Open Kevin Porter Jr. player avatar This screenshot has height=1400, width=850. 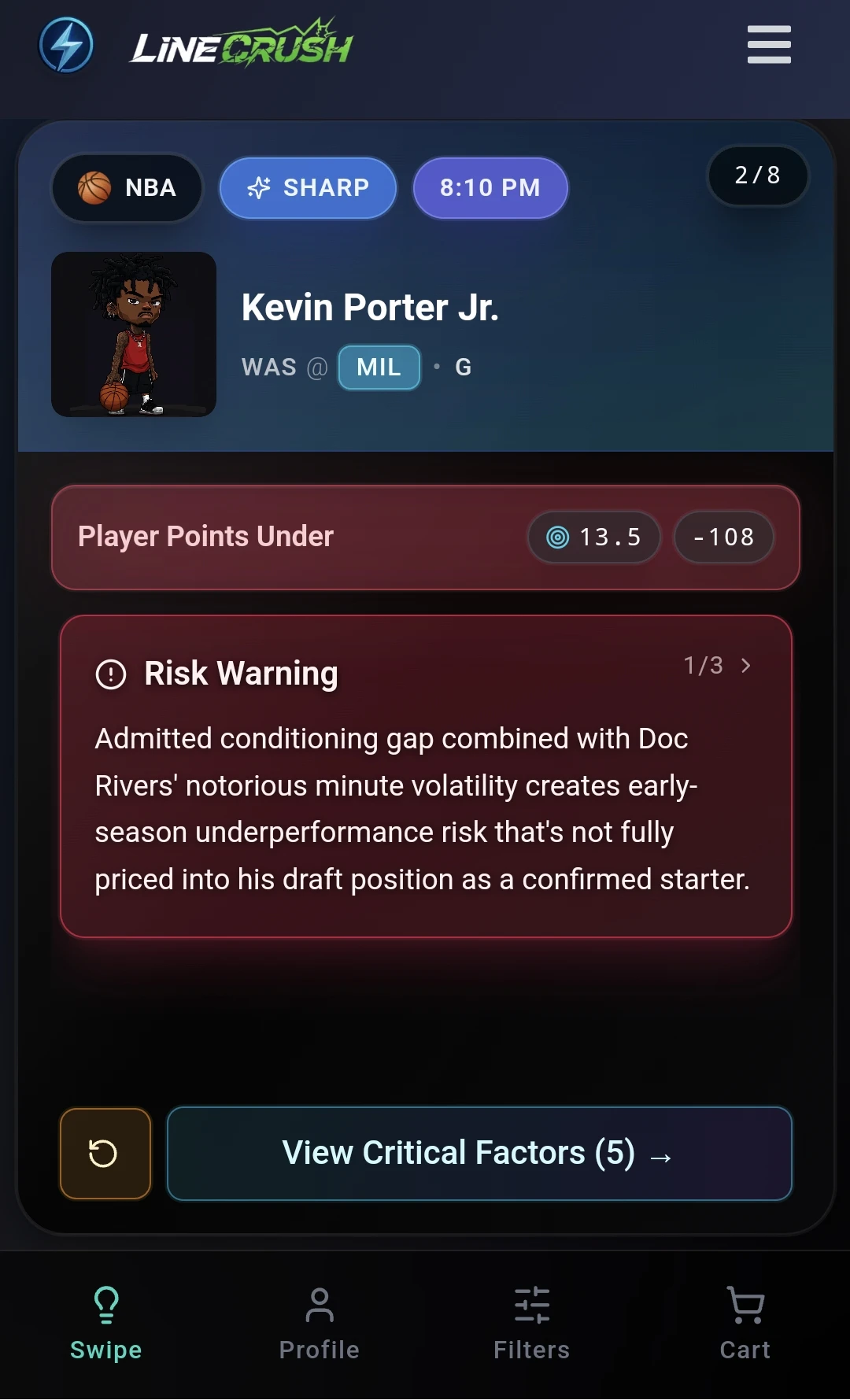click(134, 334)
